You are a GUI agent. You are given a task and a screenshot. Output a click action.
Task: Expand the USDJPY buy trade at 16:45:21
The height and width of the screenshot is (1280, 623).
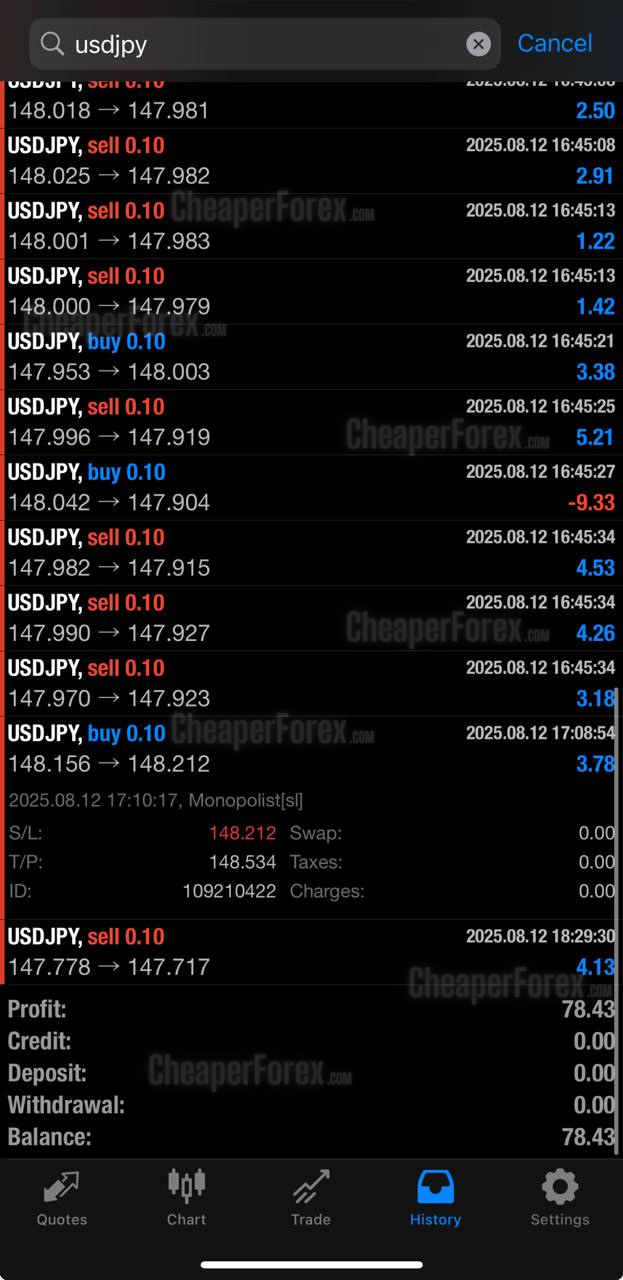[311, 357]
